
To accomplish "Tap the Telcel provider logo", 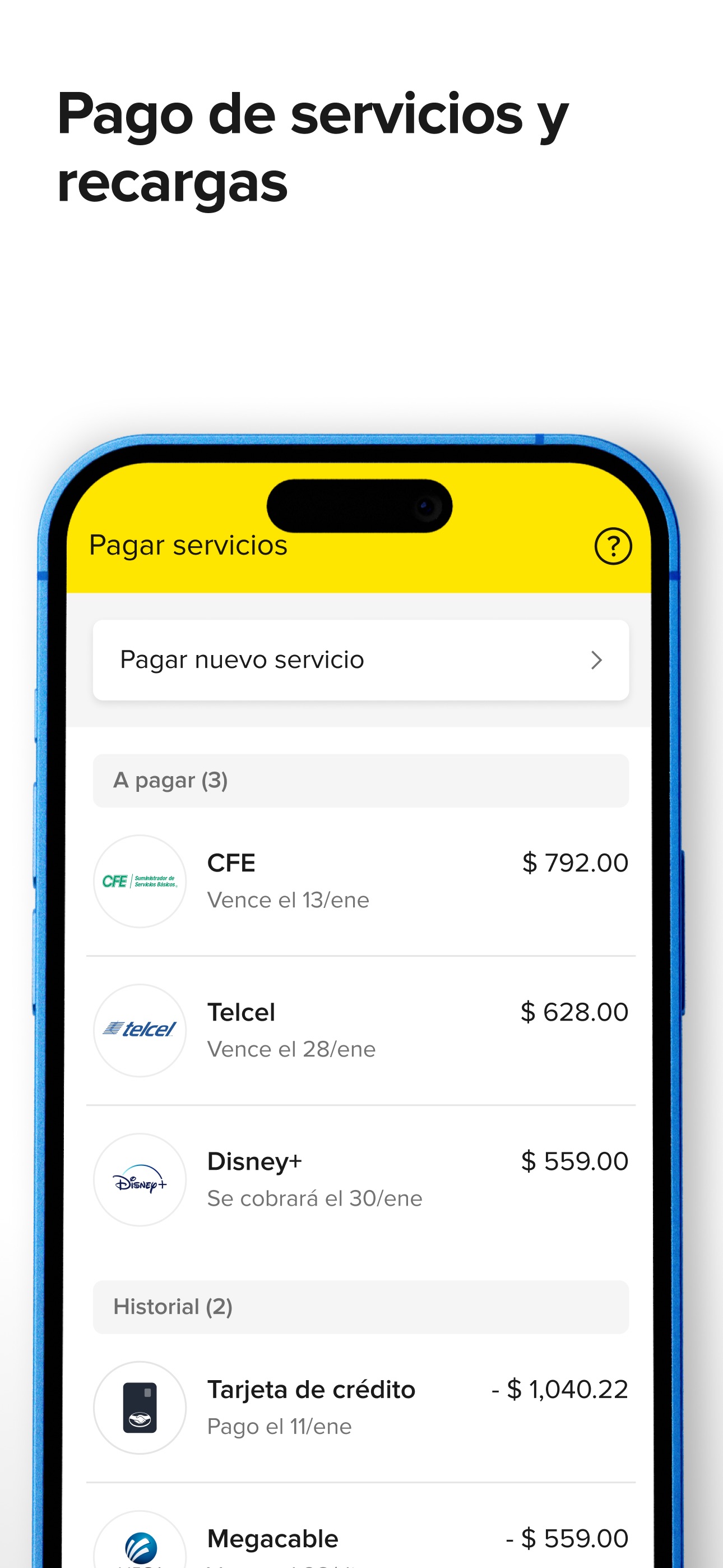I will pyautogui.click(x=140, y=1030).
